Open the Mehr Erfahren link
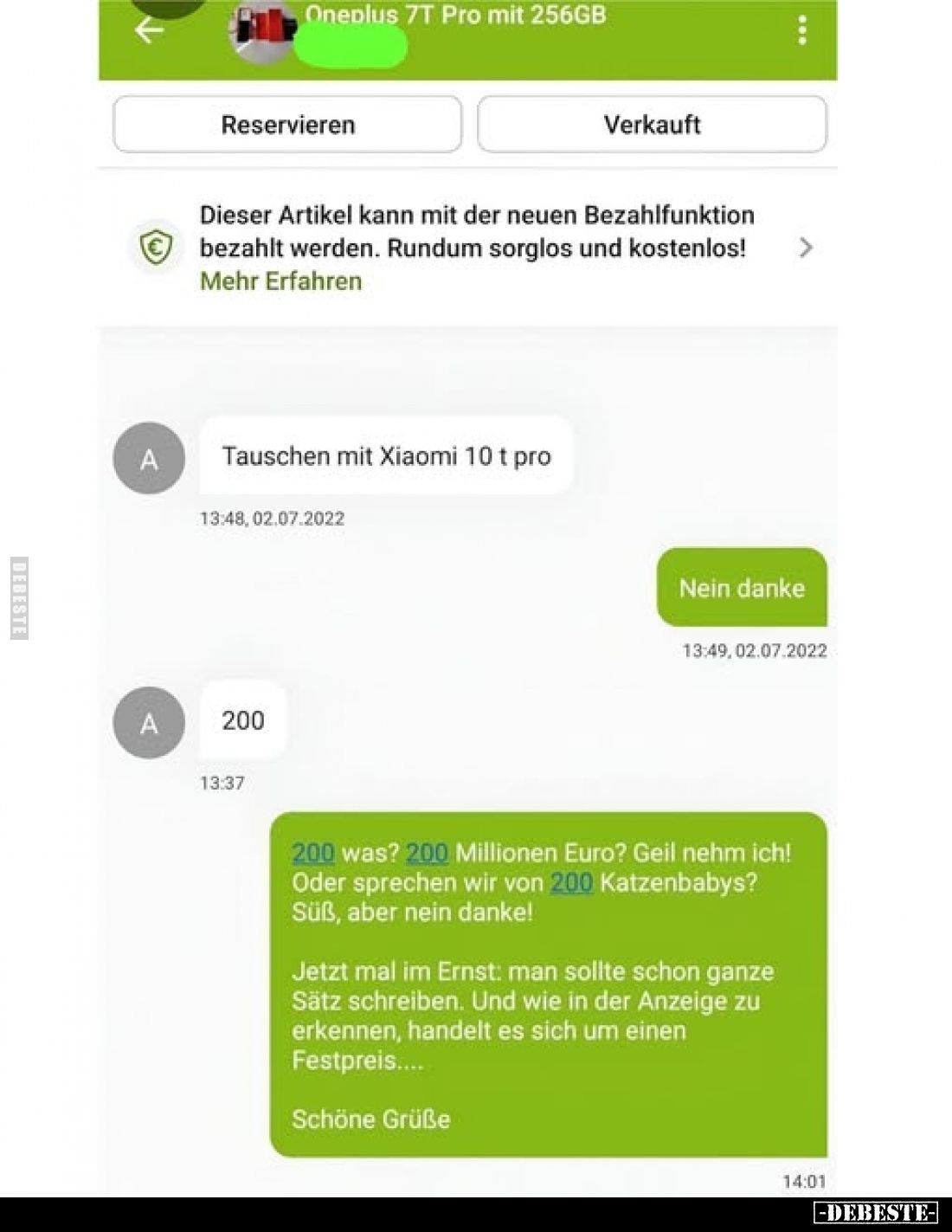Screen dimensions: 952x1232 [x=280, y=281]
